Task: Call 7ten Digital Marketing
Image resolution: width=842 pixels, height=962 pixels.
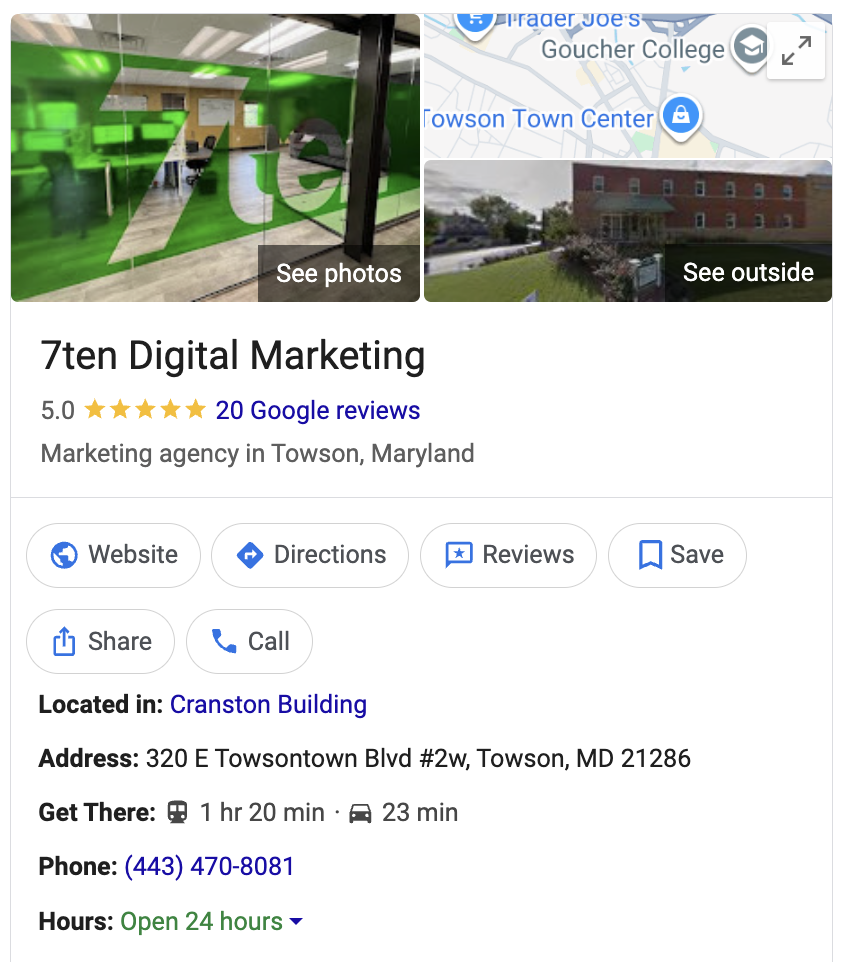Action: point(249,641)
